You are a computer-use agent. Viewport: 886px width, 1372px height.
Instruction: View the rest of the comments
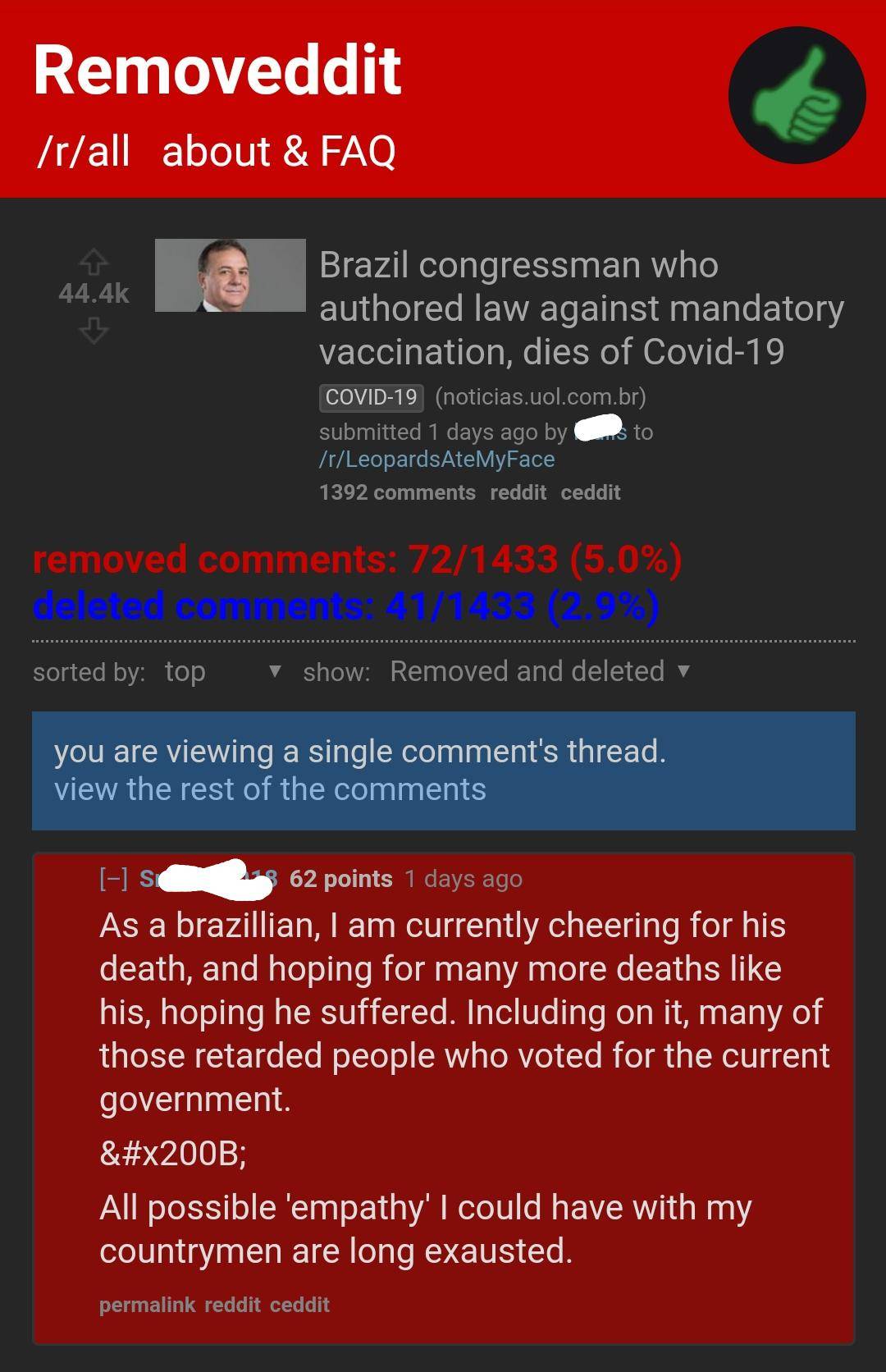coord(270,789)
